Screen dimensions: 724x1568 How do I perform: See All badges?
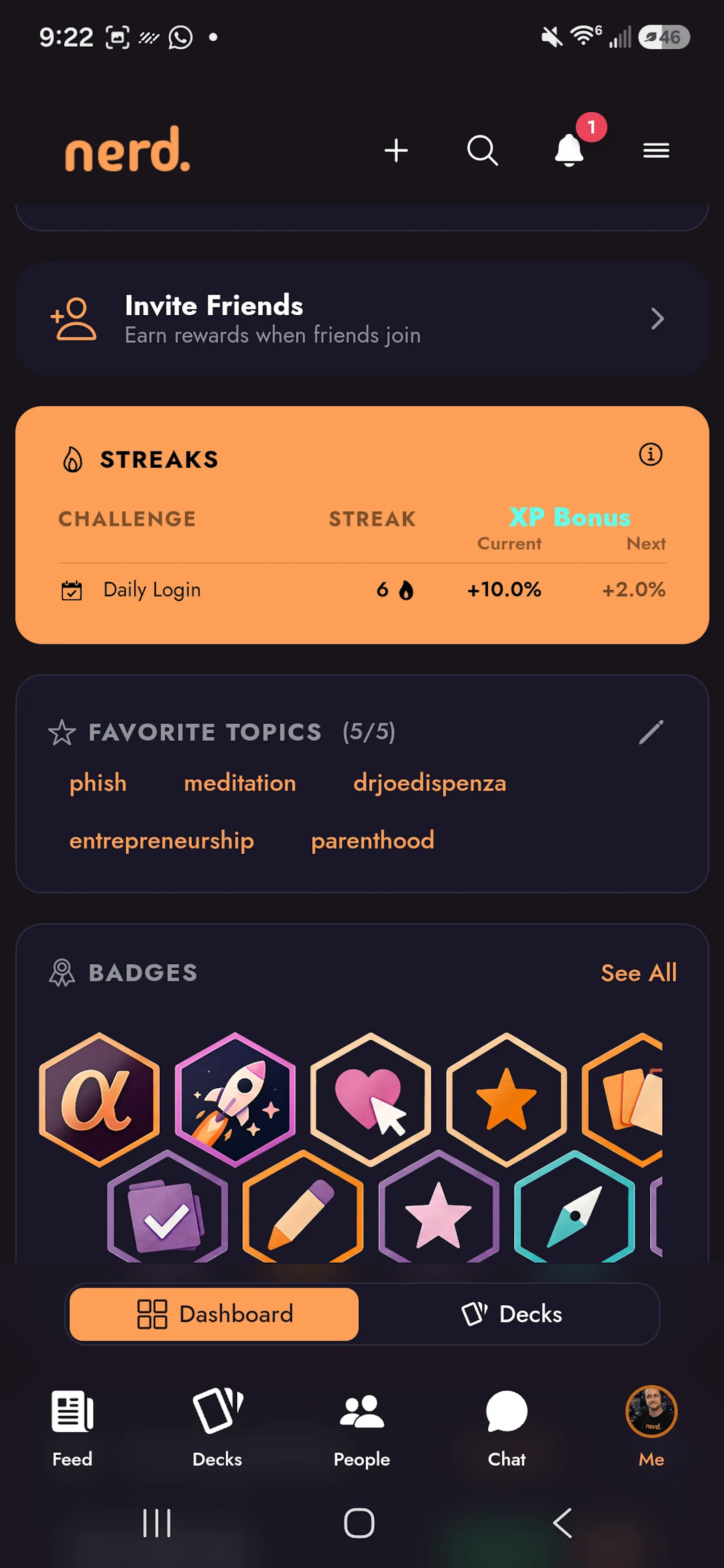(x=638, y=973)
